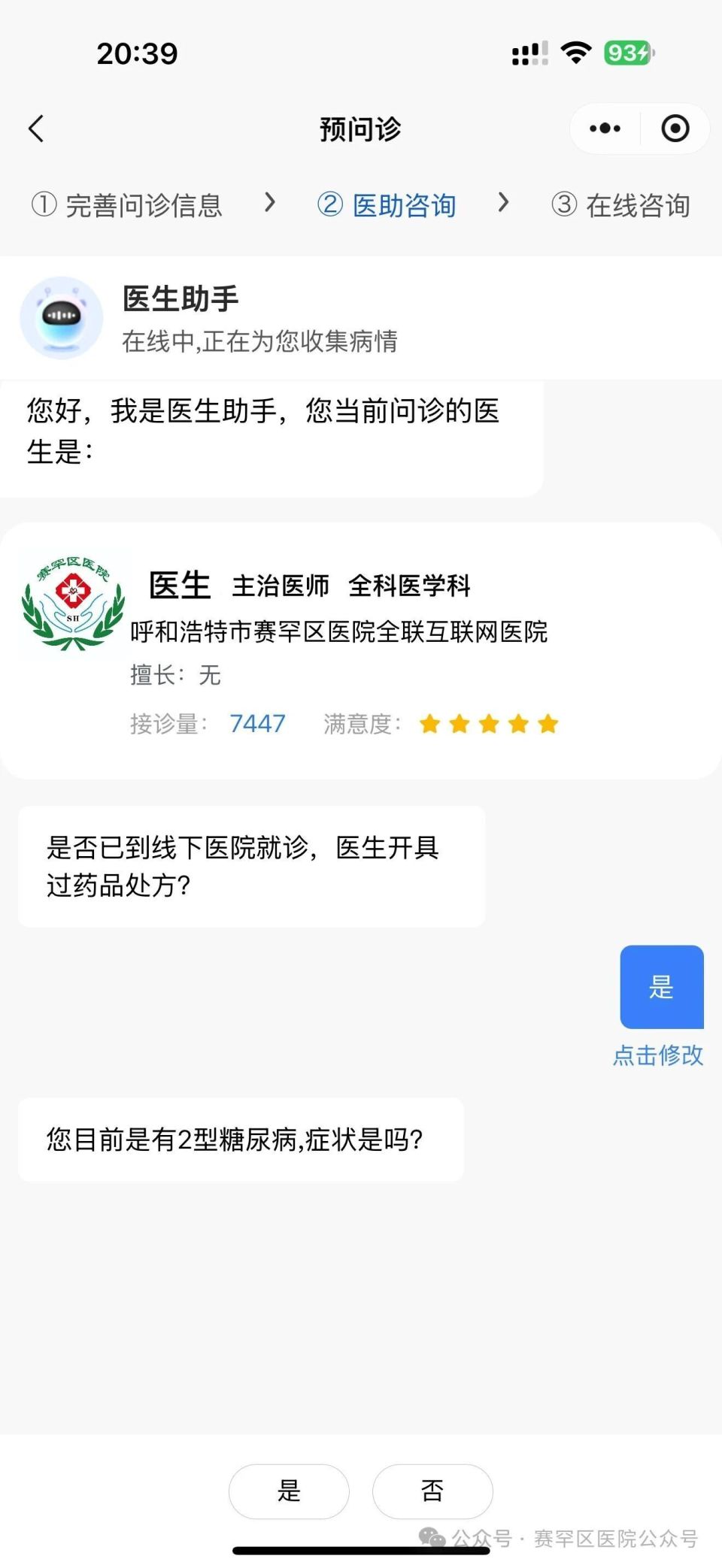The image size is (722, 1568).
Task: Tap the circular capsule close icon
Action: [675, 128]
